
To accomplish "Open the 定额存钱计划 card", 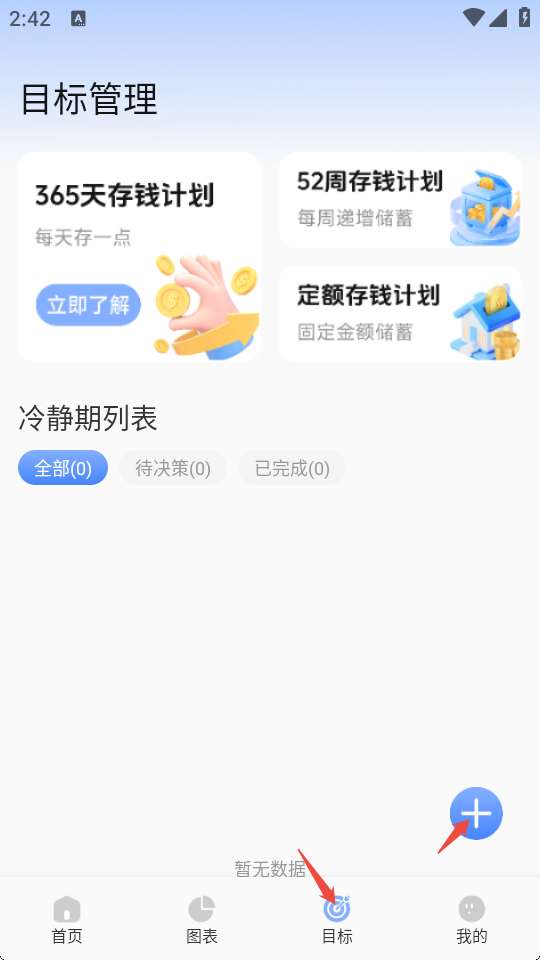I will point(400,314).
